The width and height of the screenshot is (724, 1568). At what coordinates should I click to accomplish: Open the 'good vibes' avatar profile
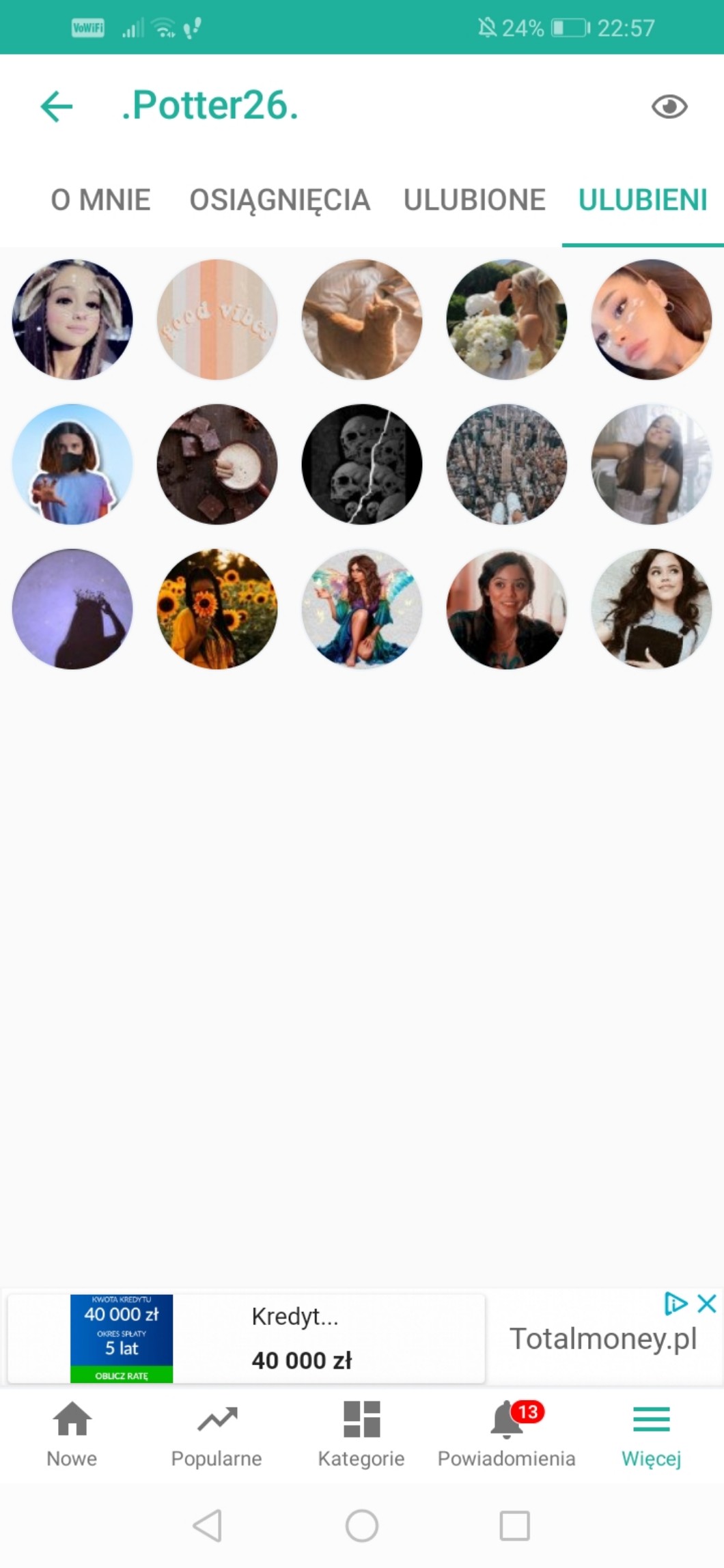pyautogui.click(x=217, y=320)
